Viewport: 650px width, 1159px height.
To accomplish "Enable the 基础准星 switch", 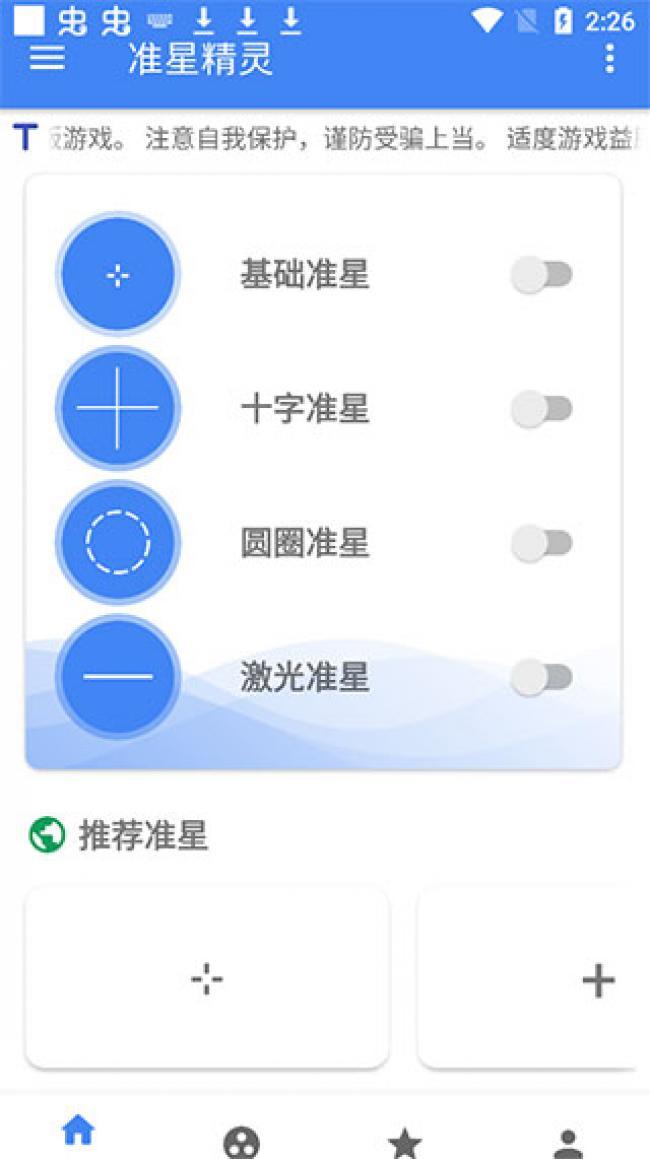I will coord(542,275).
